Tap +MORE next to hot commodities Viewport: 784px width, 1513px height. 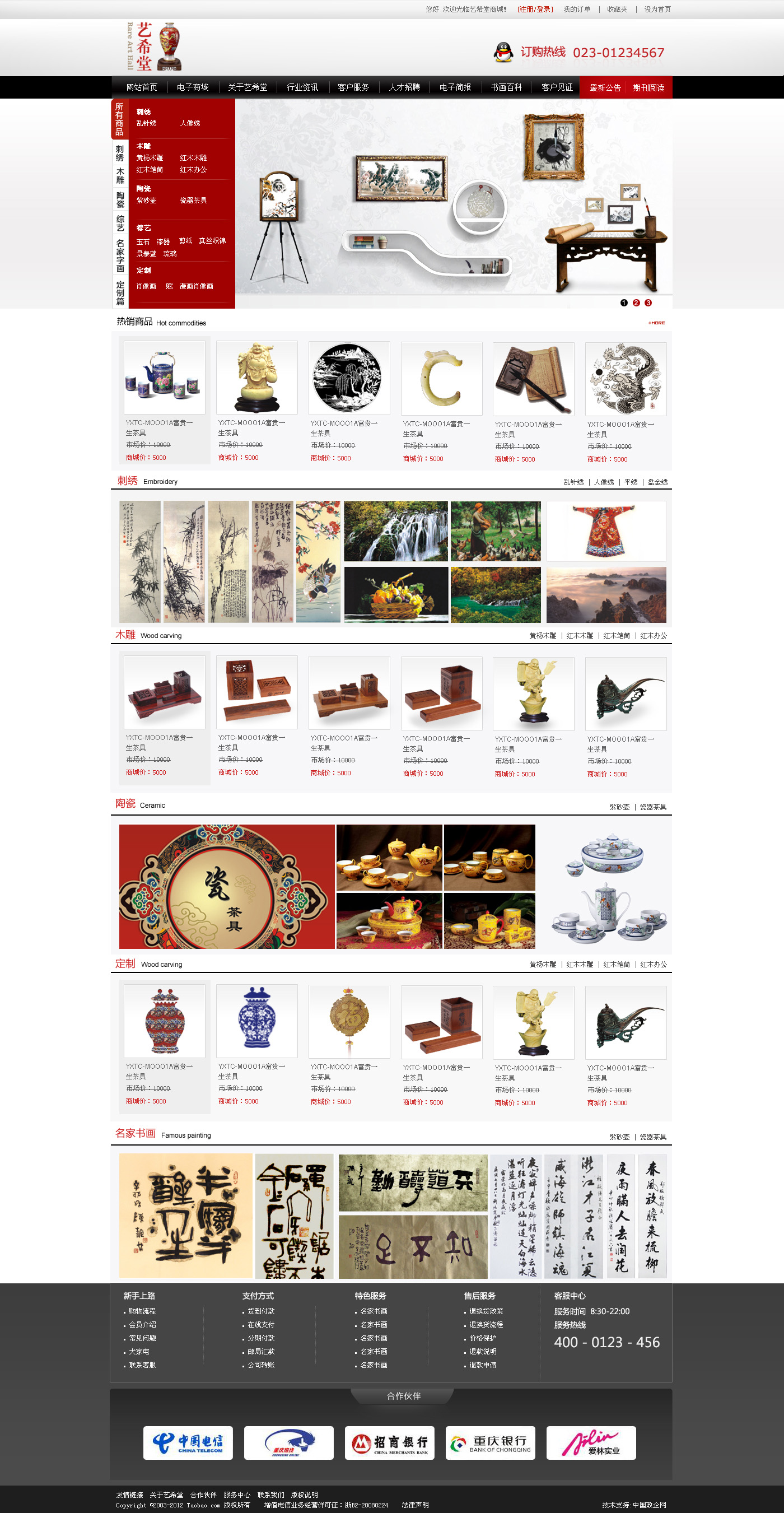pos(656,323)
